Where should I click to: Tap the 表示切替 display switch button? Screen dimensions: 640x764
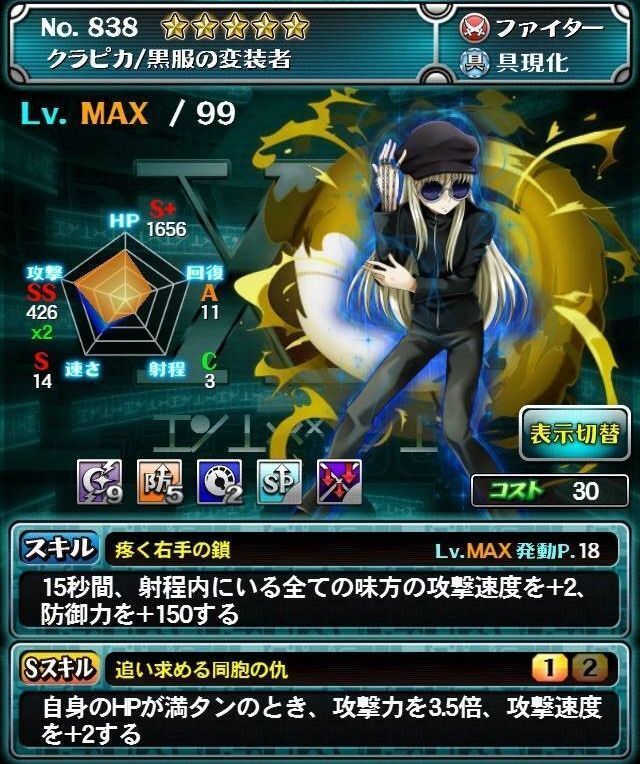coord(575,433)
